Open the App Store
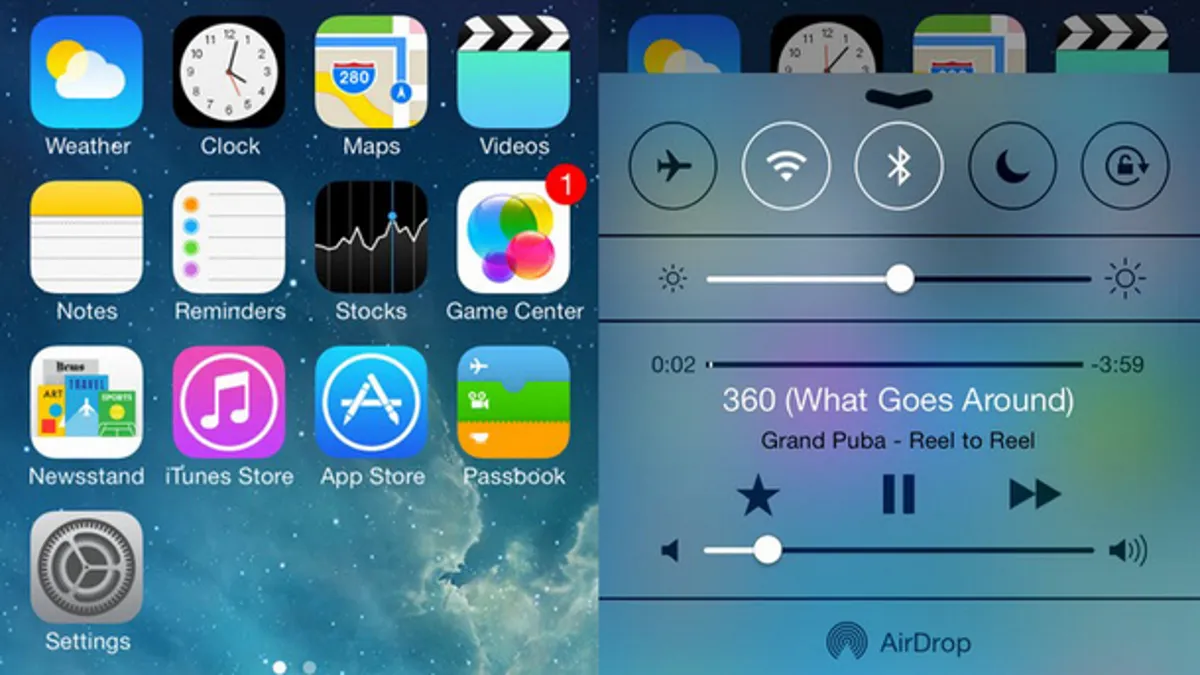This screenshot has height=675, width=1200. pos(371,402)
